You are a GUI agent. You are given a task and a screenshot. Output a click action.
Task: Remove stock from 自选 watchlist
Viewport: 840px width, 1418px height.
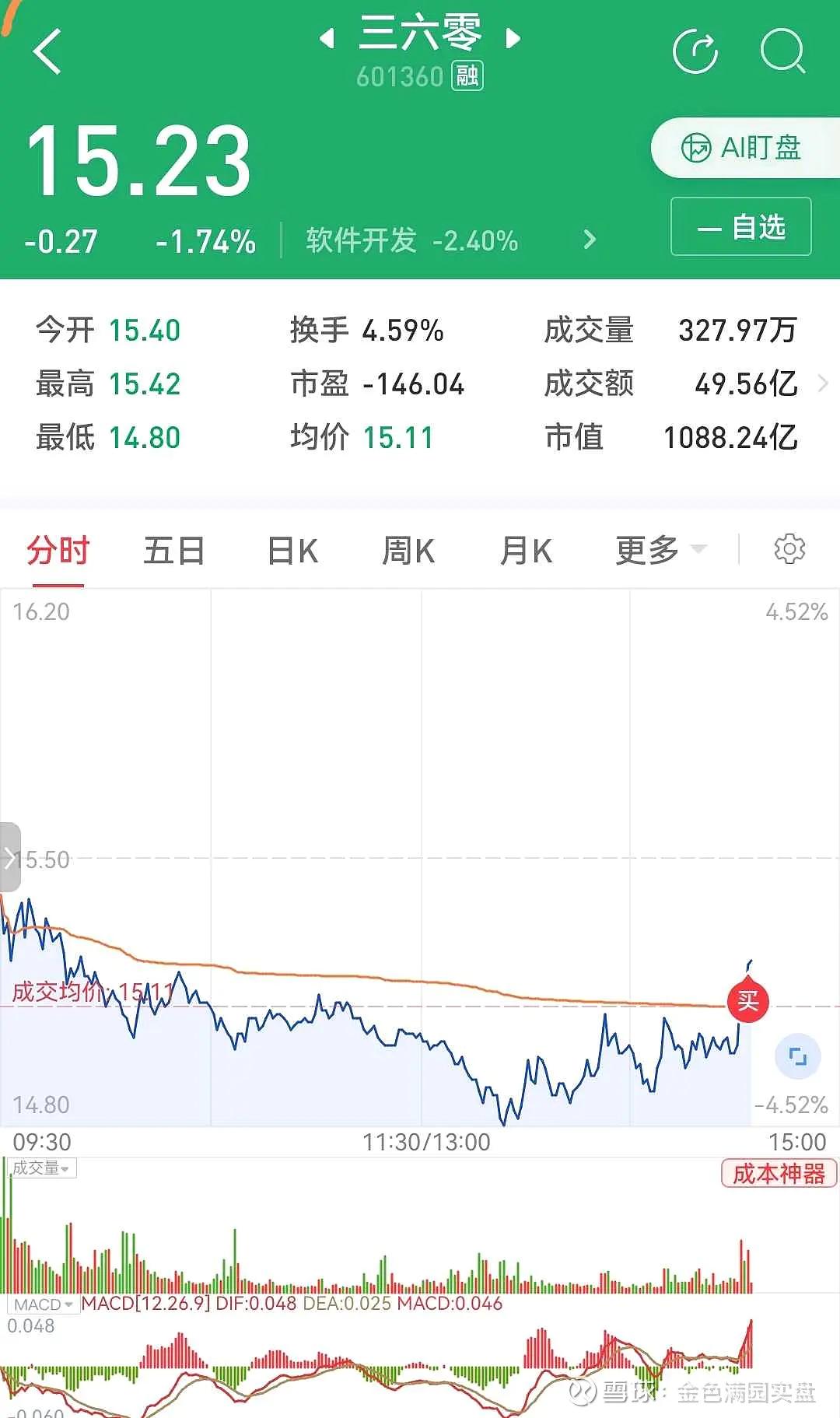(740, 226)
